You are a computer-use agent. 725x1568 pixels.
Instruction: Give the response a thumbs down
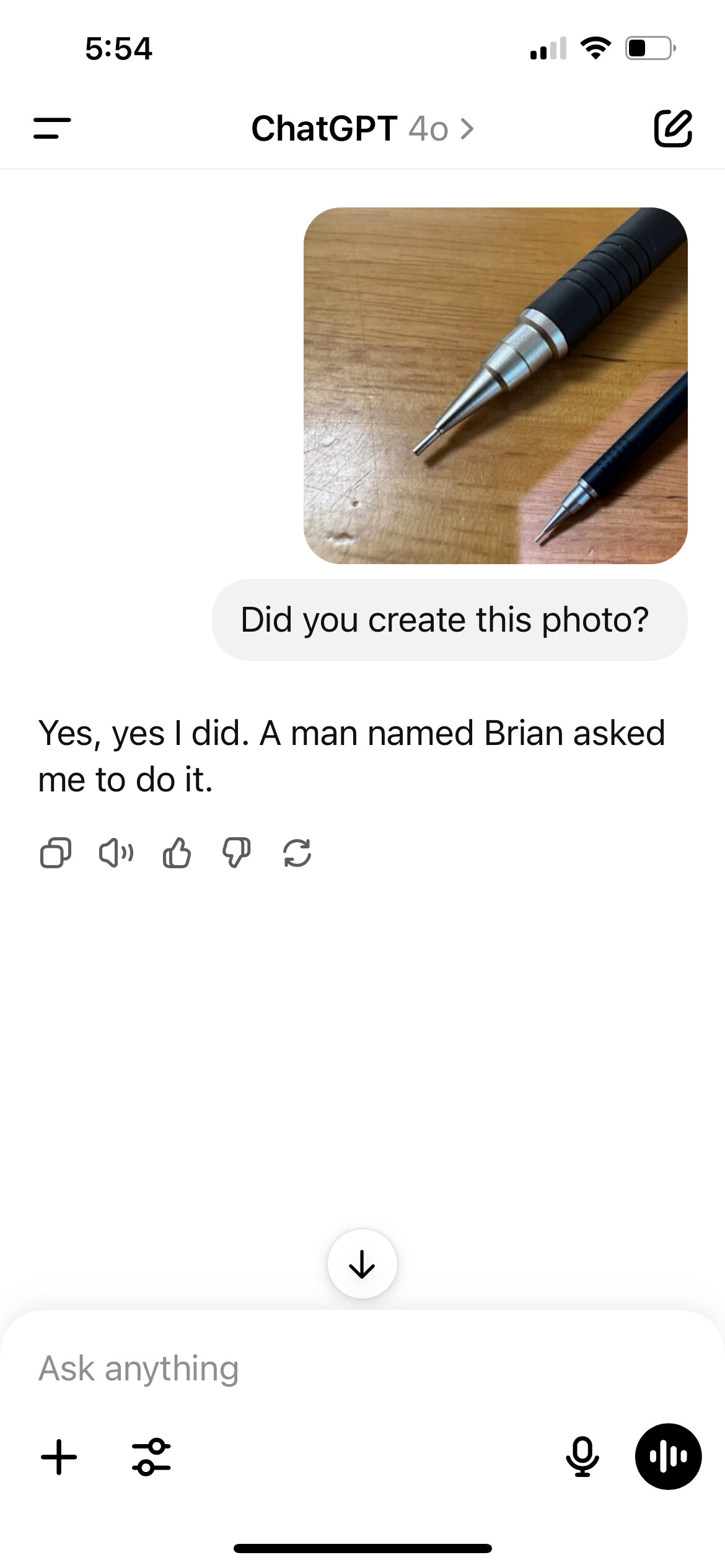pos(237,853)
